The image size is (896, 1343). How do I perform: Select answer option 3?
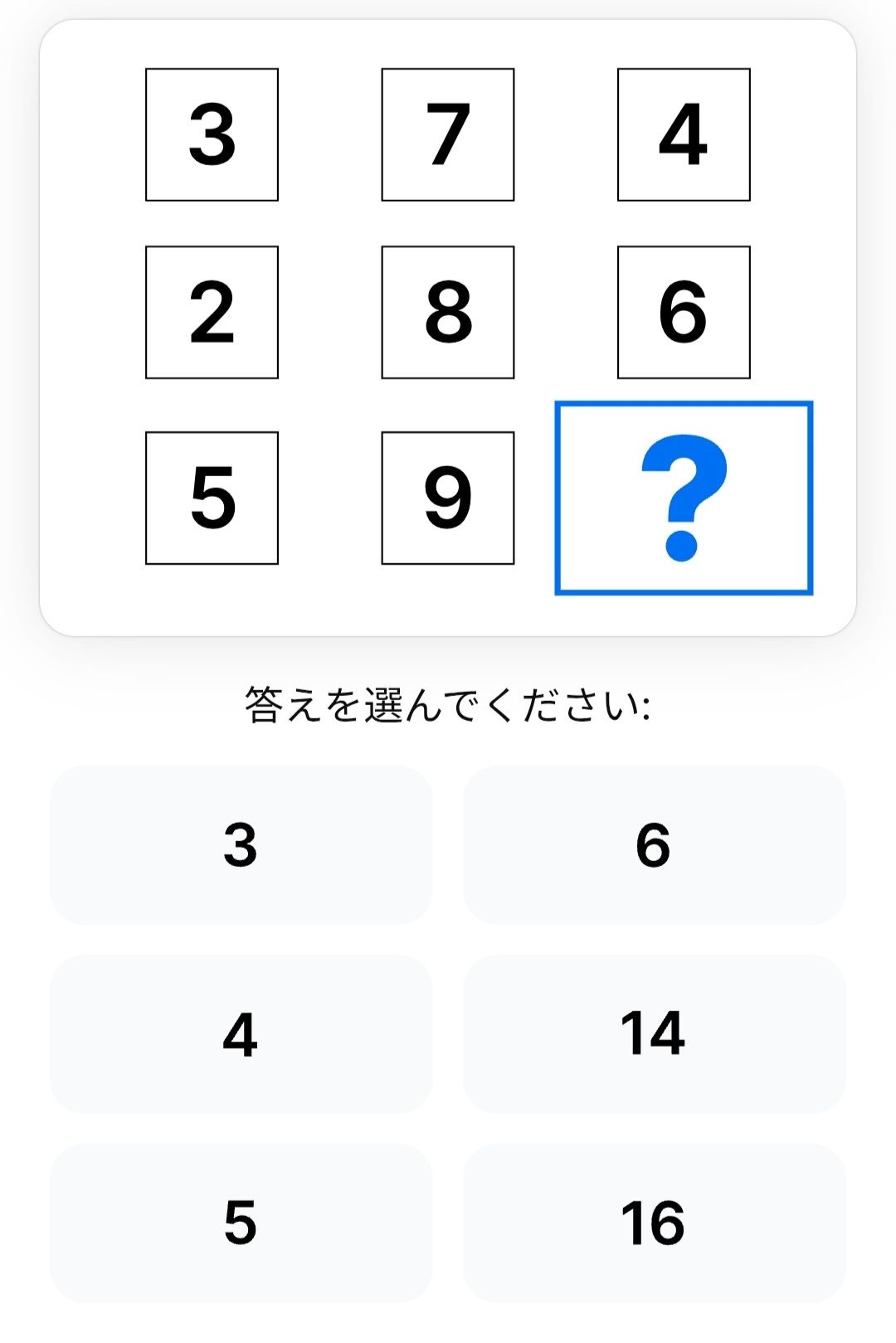(x=241, y=844)
